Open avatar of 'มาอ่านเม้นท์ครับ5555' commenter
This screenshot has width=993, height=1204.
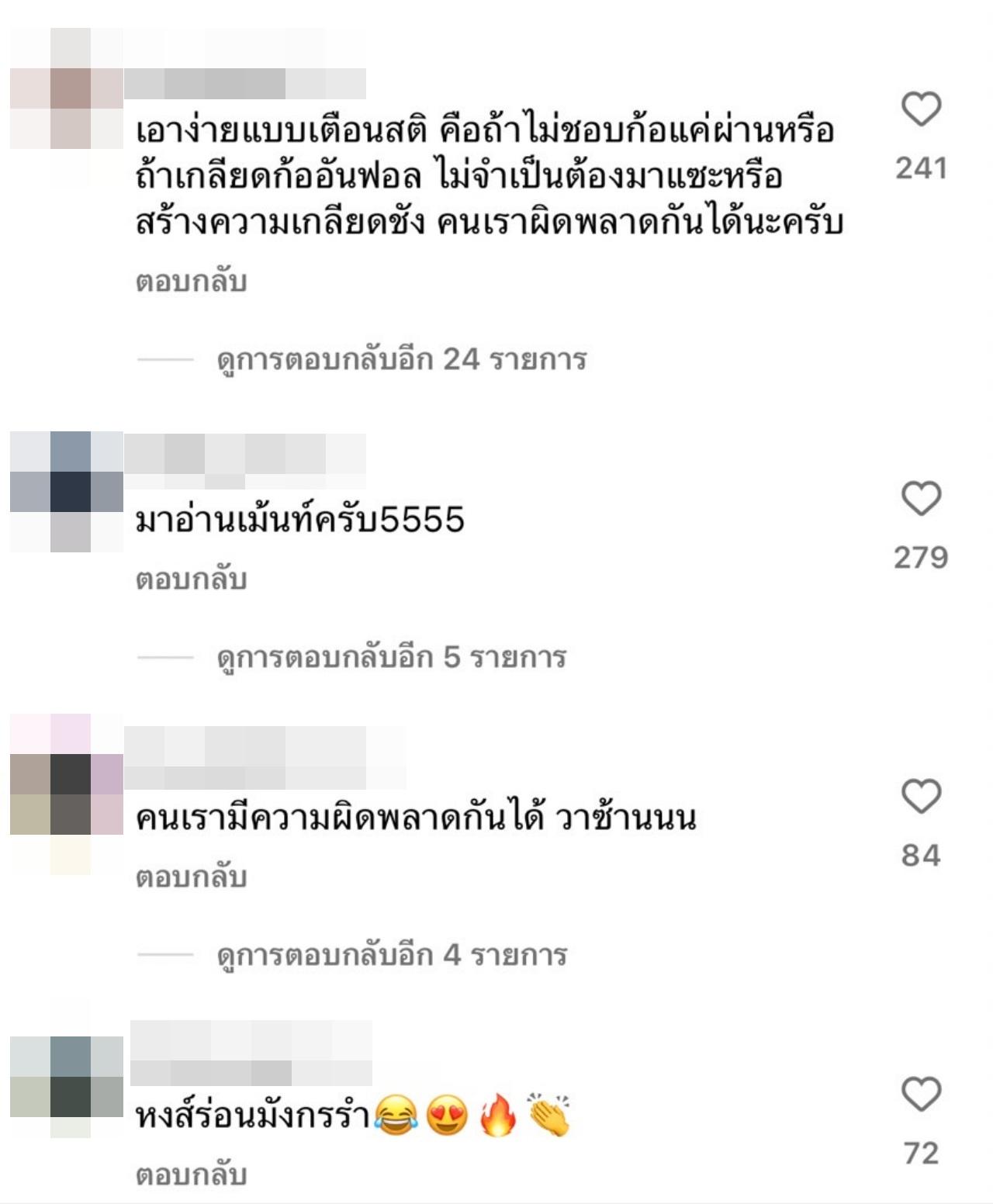(x=68, y=492)
